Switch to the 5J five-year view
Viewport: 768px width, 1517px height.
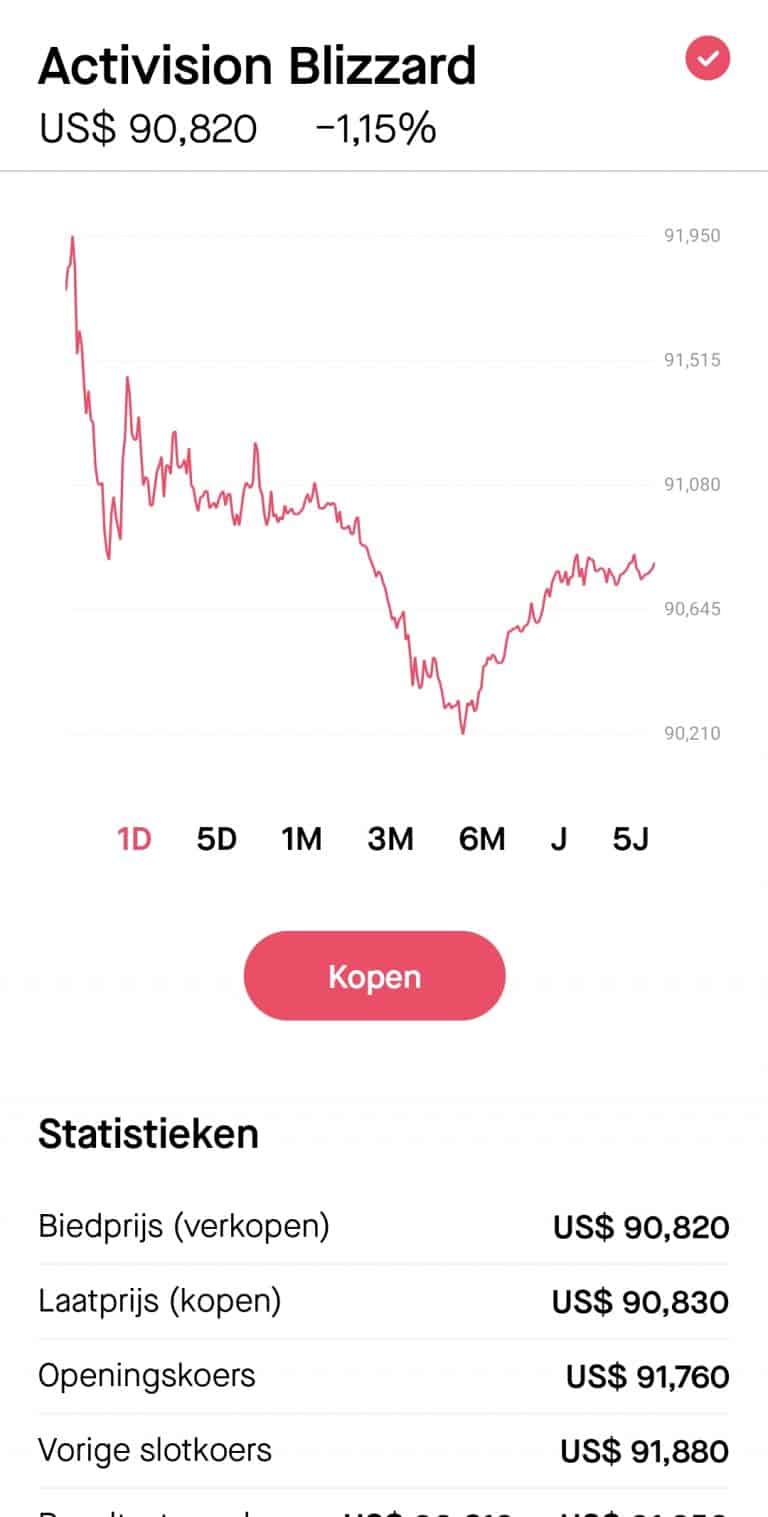coord(630,839)
